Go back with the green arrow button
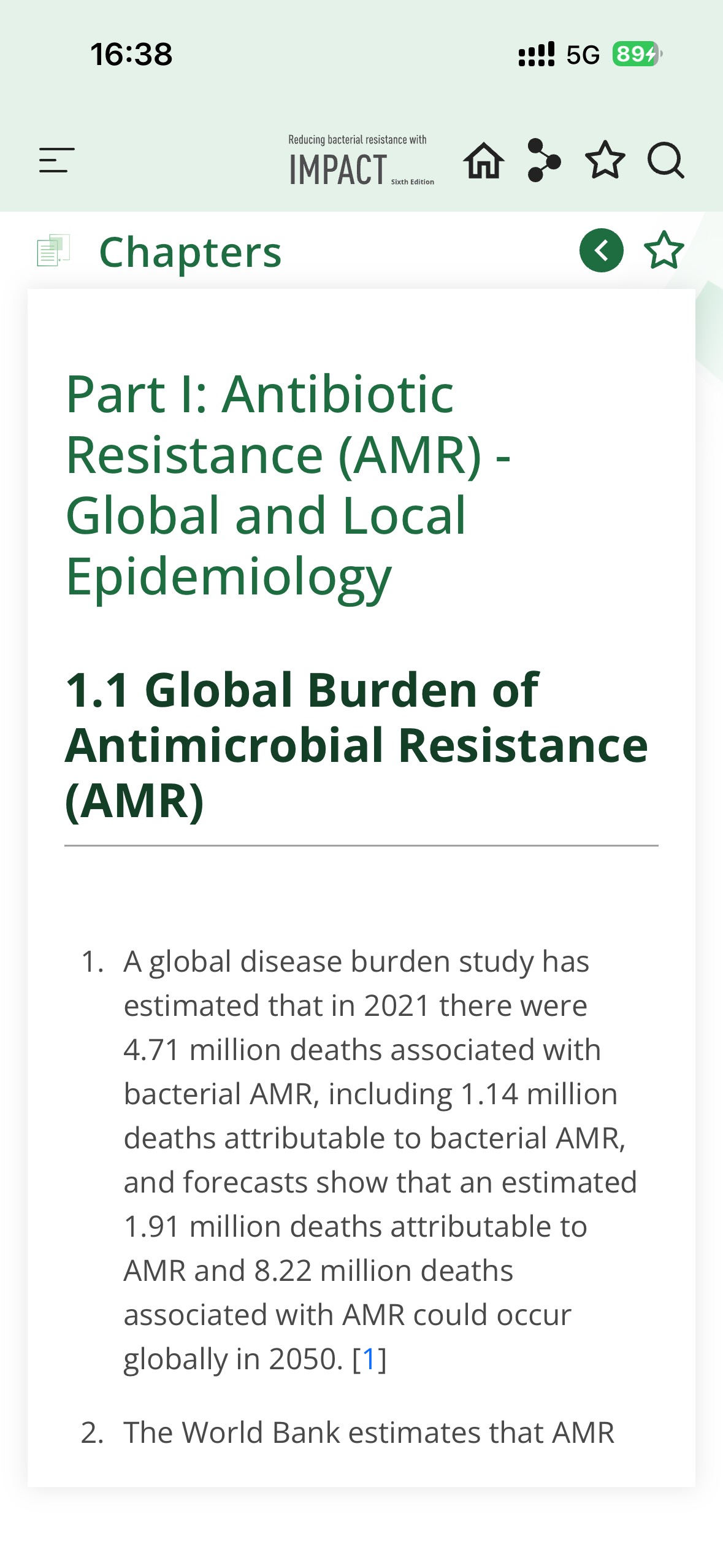The image size is (723, 1568). (x=601, y=250)
